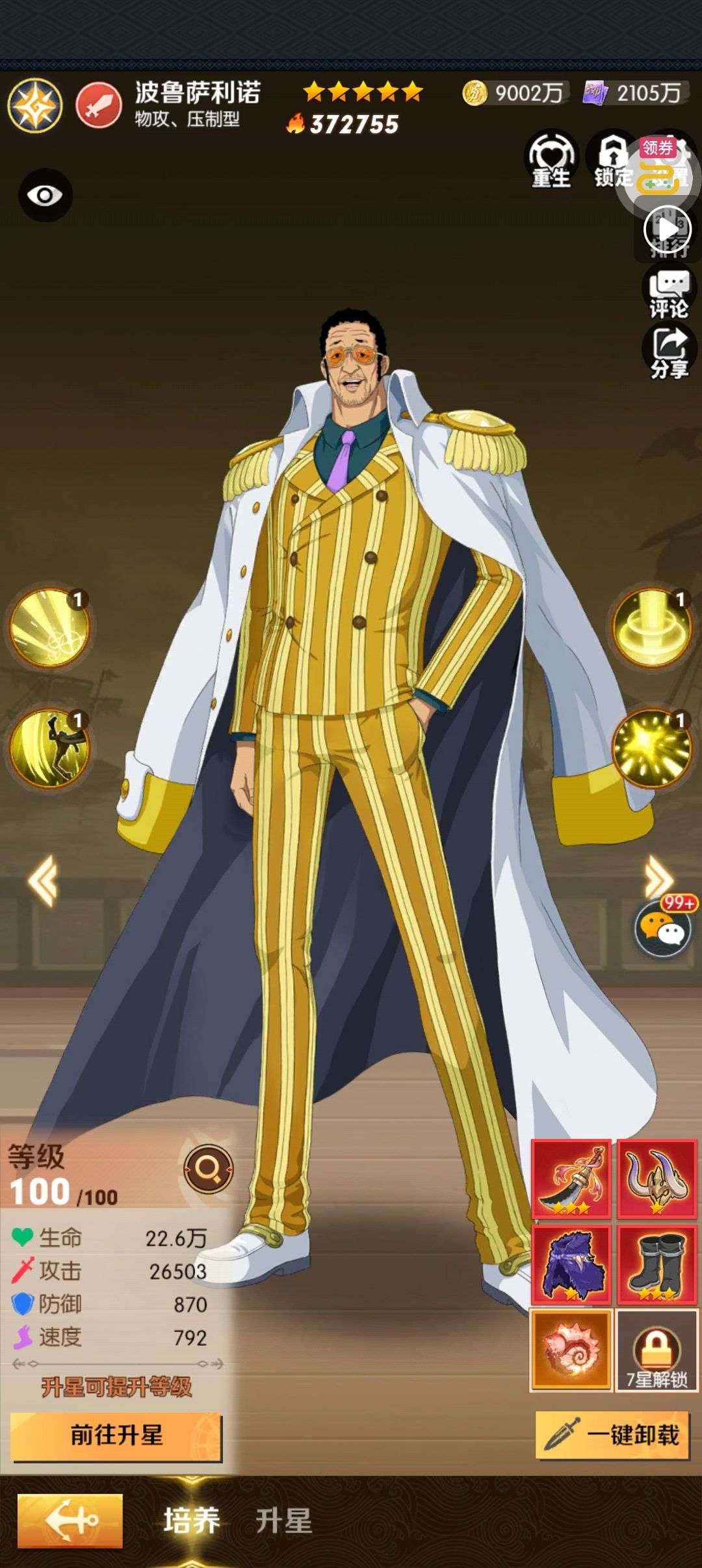The image size is (702, 1568).
Task: View the sparkle burst skill icon
Action: coord(652,748)
